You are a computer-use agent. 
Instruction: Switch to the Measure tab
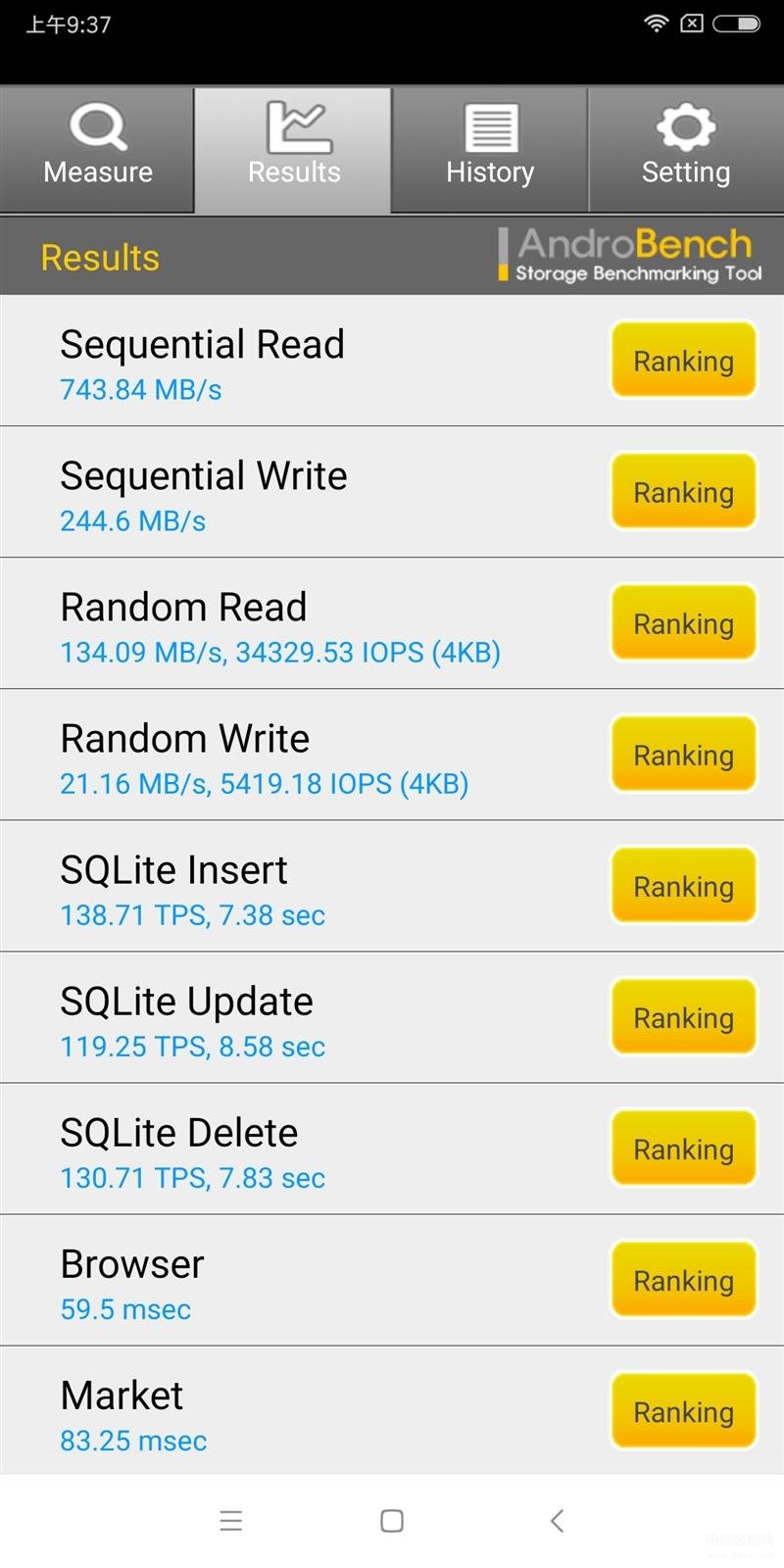point(97,149)
